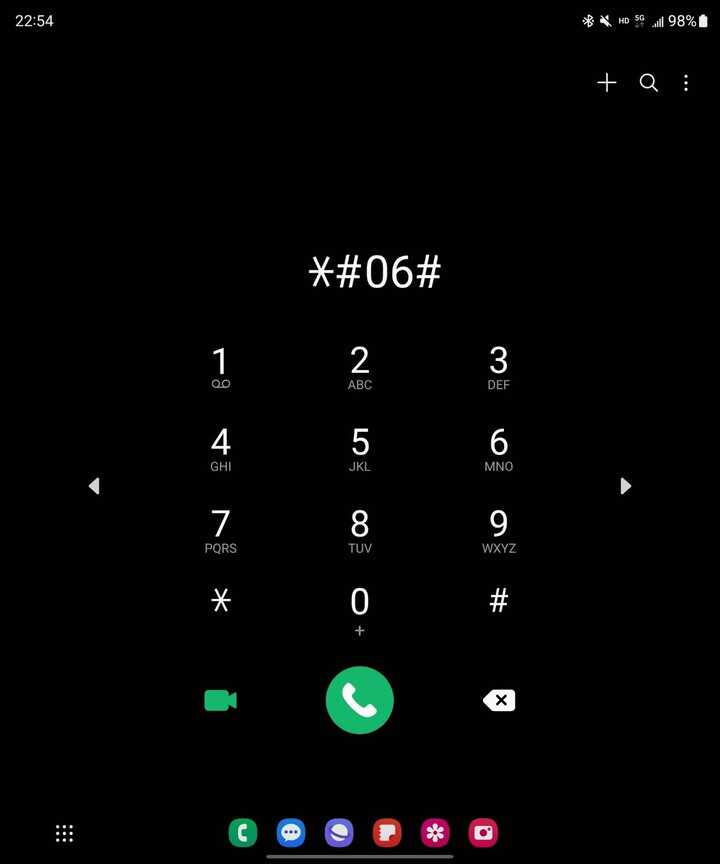The height and width of the screenshot is (864, 720).
Task: Add the dialed number to contacts with the plus icon
Action: tap(606, 83)
